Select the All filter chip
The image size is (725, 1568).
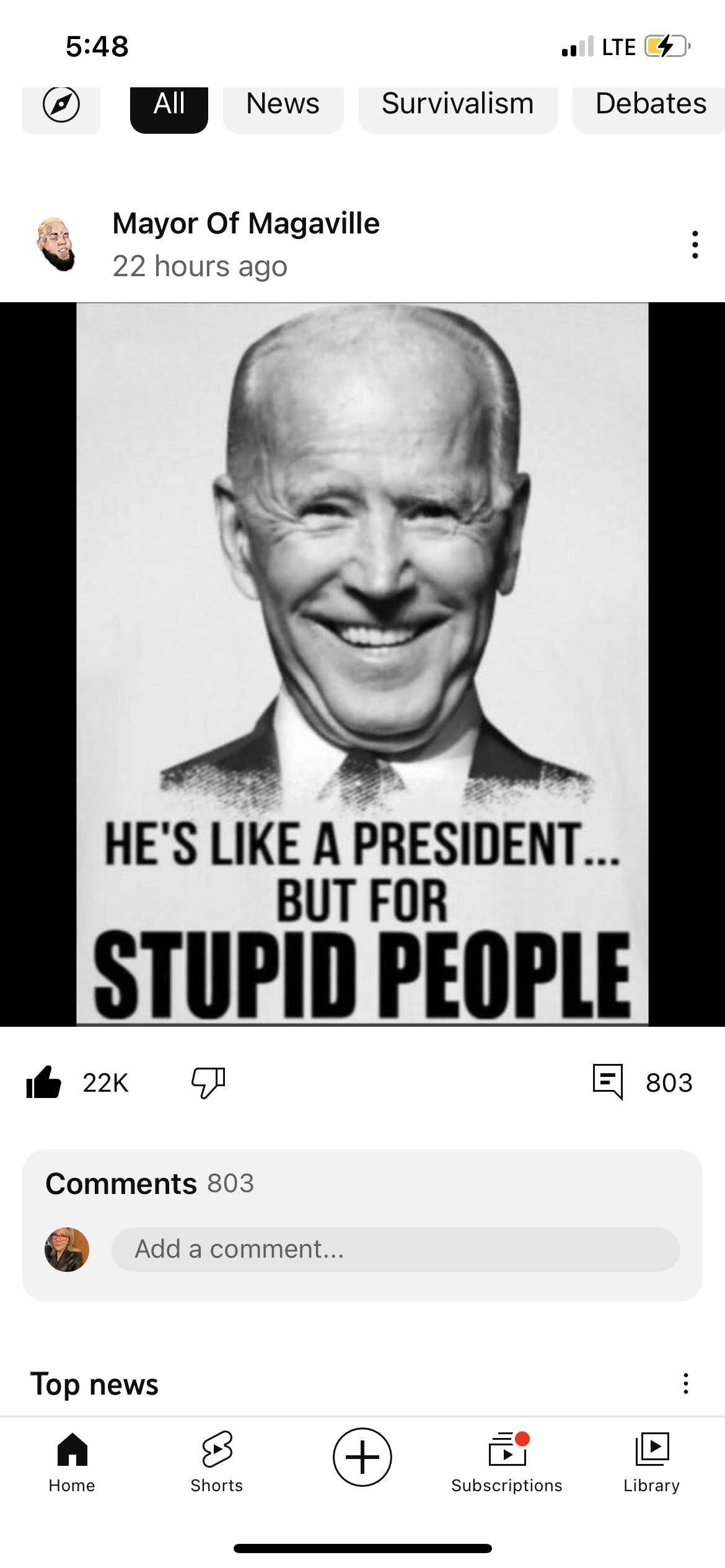[169, 105]
